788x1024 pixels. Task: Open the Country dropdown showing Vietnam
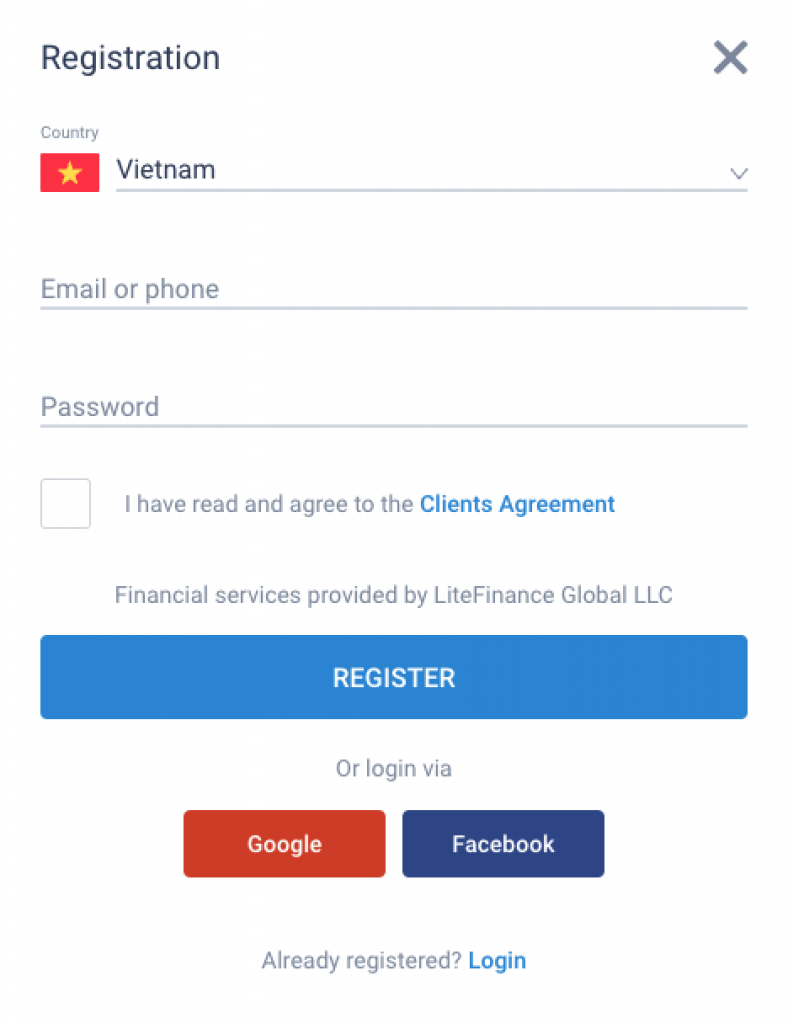[x=431, y=171]
